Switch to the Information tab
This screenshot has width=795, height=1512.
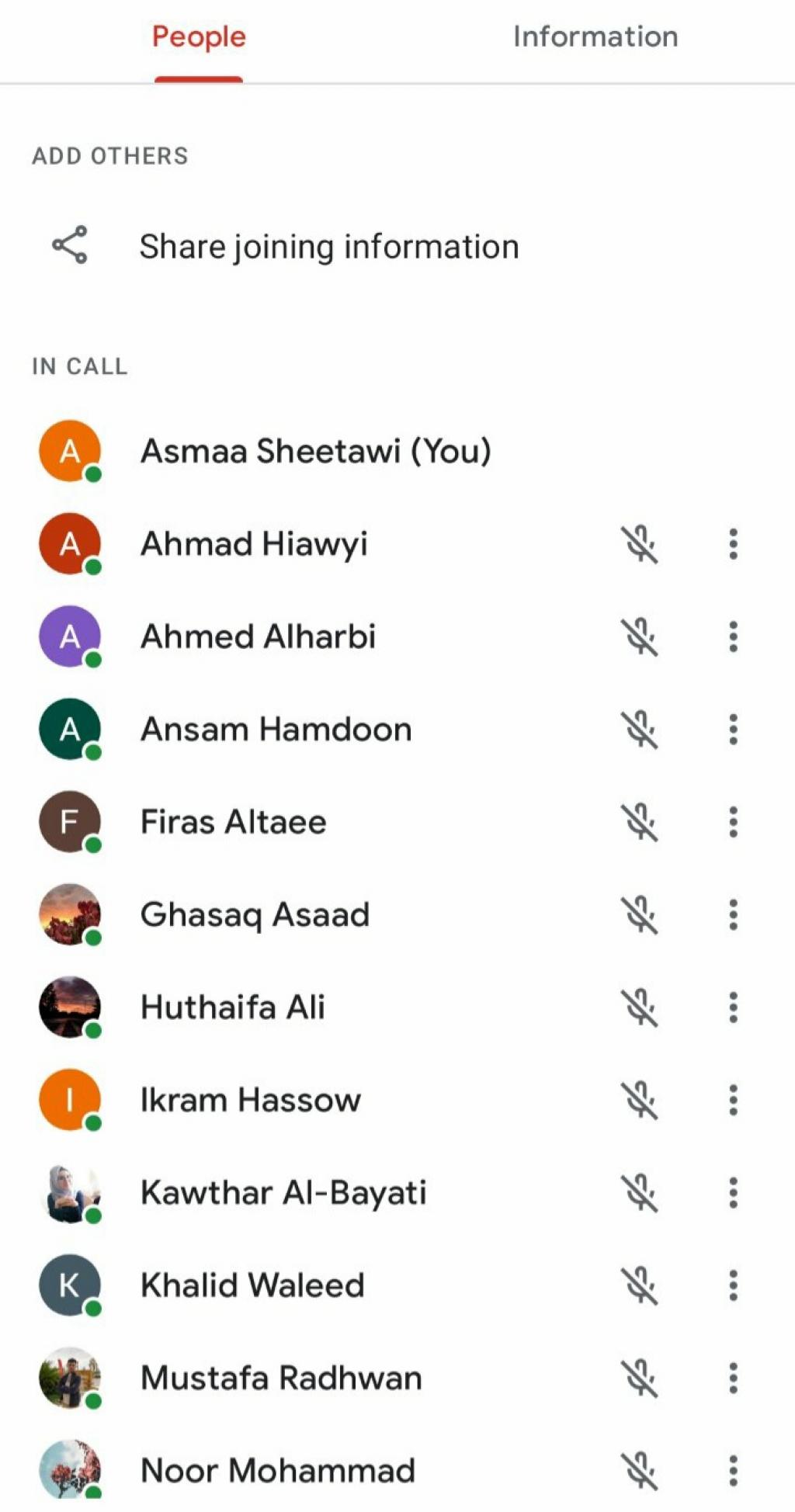coord(595,37)
